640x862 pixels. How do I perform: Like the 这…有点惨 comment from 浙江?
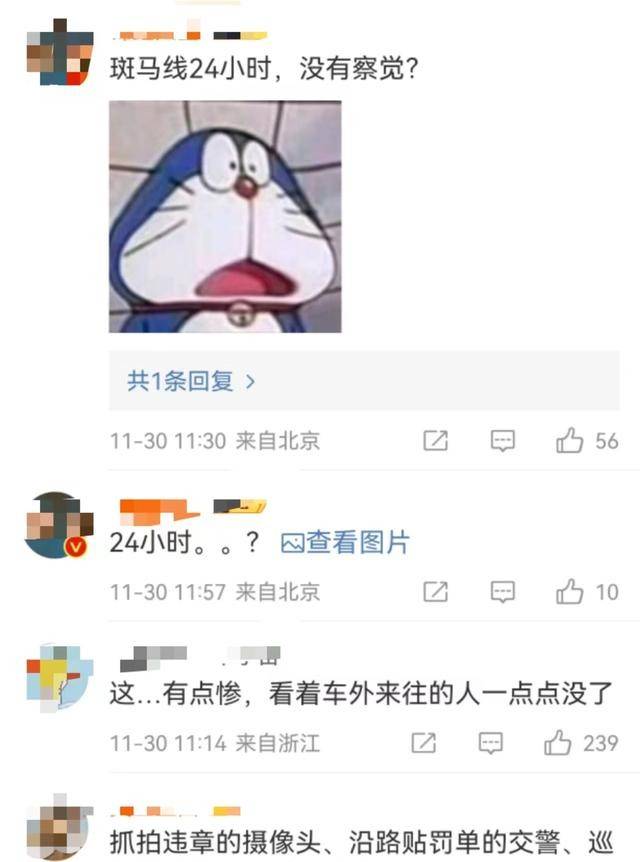pyautogui.click(x=558, y=743)
